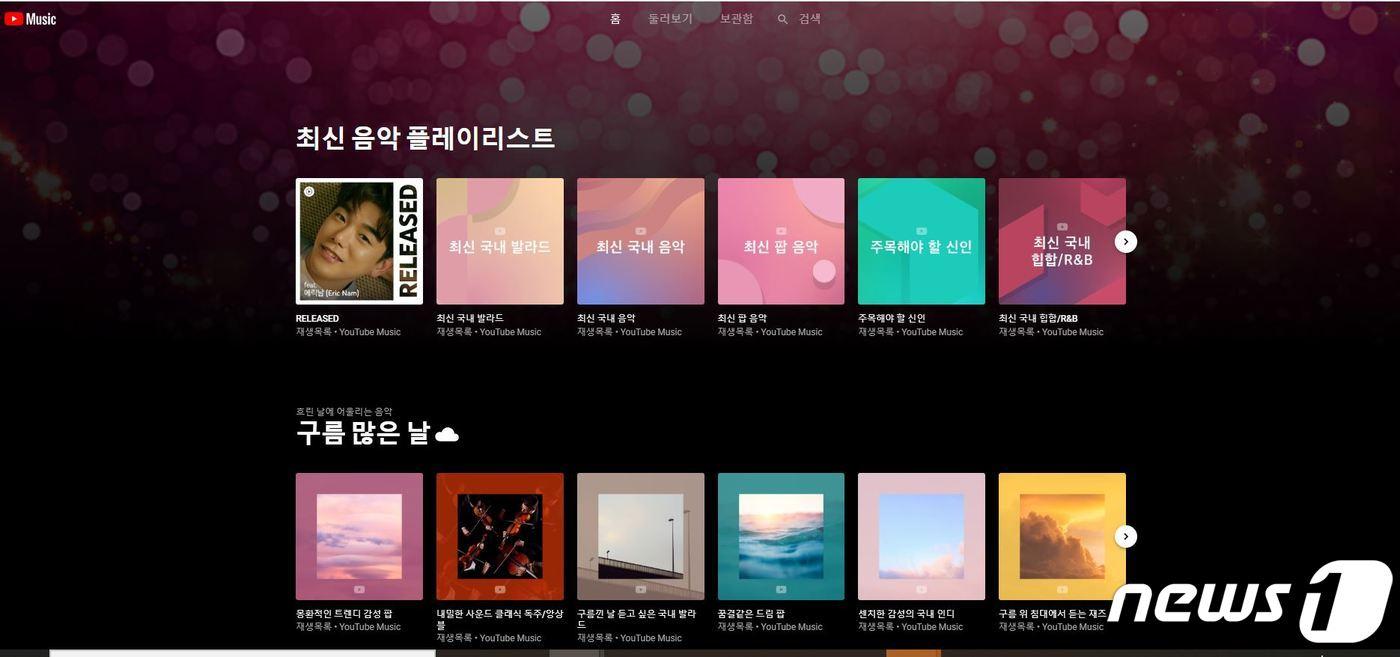The image size is (1400, 657).
Task: Open the 최신 국내 발라드 playlist
Action: coord(500,241)
